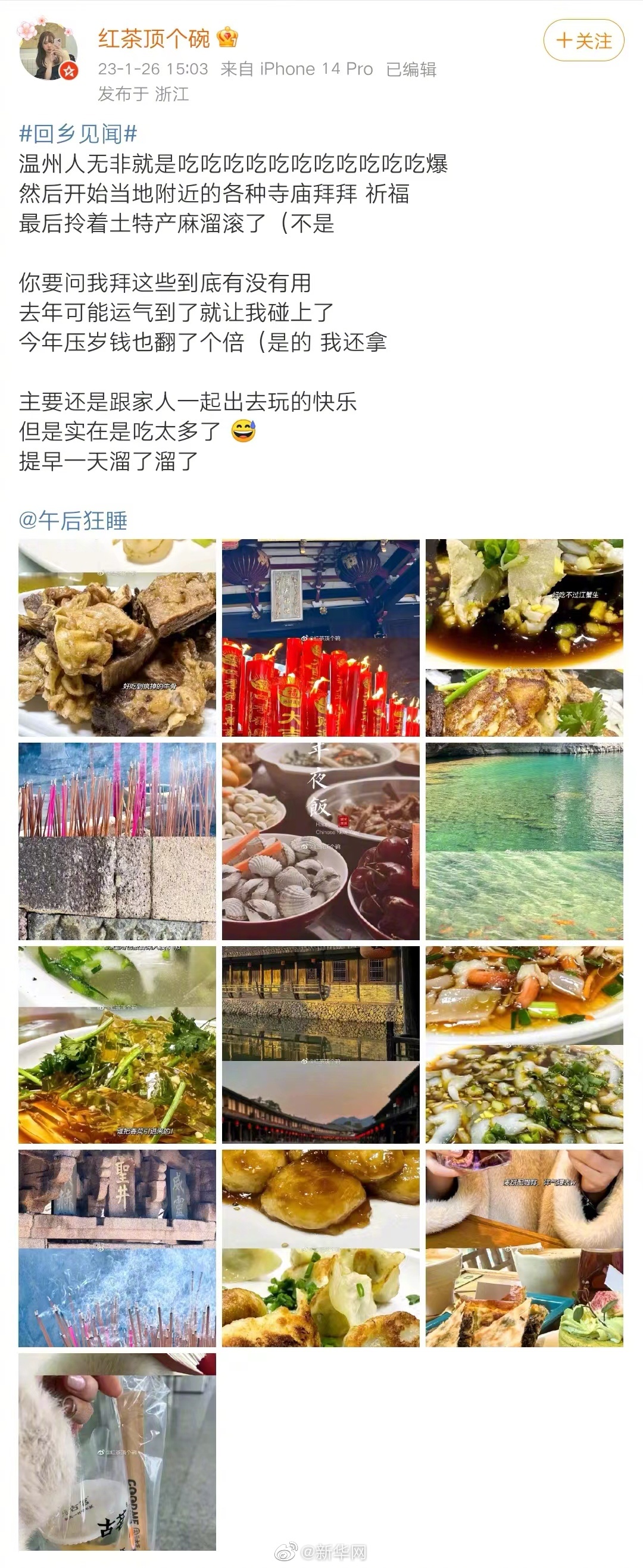Open the red candles temple photo

320,638
